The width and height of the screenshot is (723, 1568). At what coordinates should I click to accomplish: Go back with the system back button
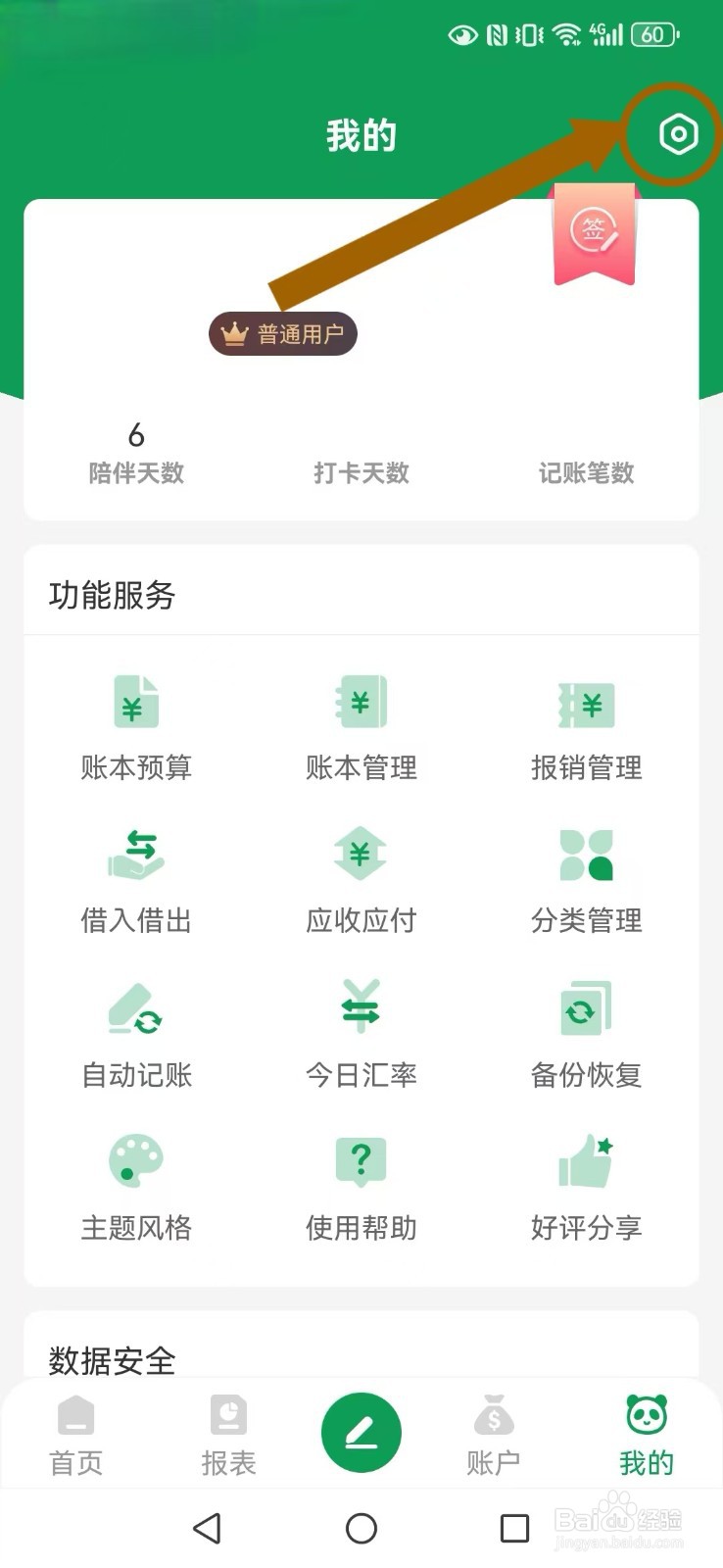point(207,1528)
